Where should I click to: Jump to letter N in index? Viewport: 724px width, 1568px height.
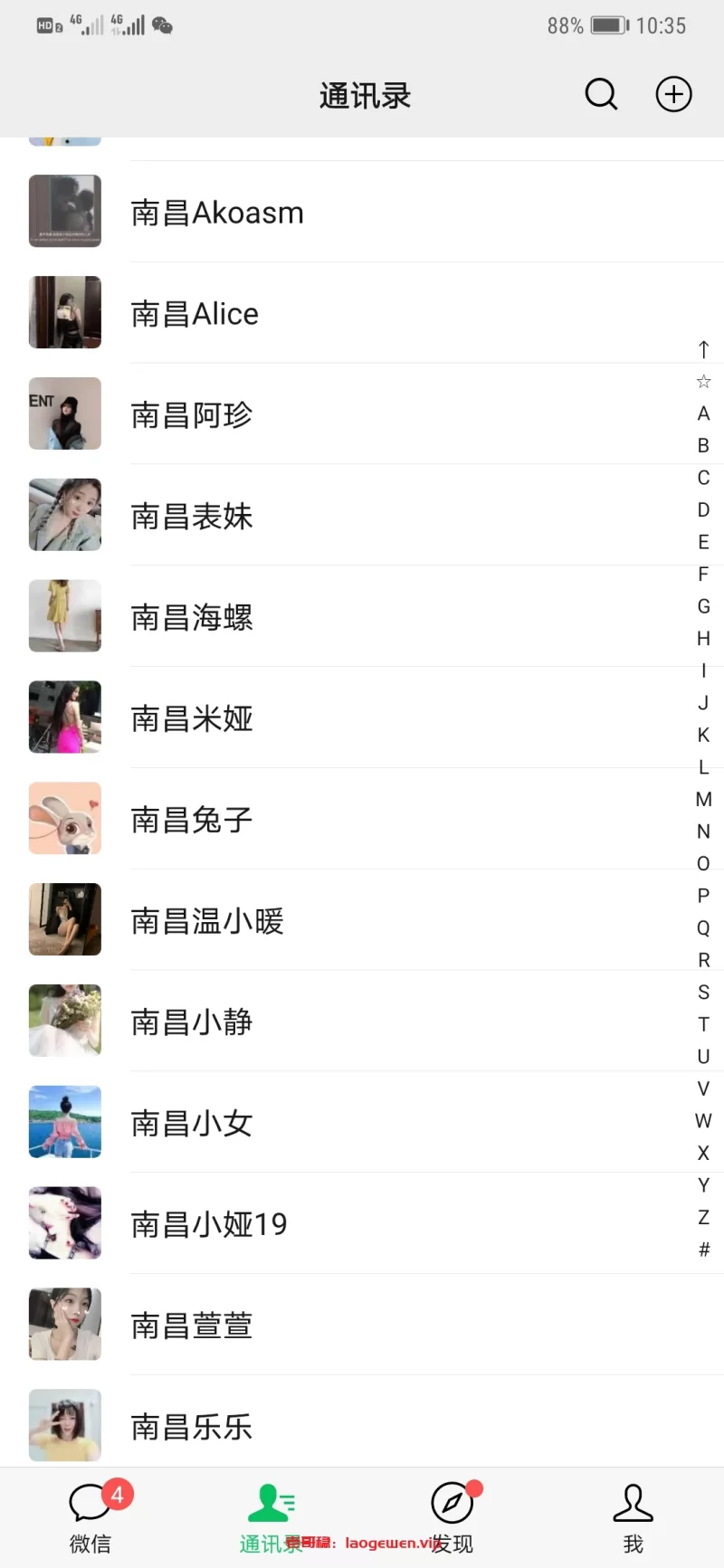click(x=703, y=832)
